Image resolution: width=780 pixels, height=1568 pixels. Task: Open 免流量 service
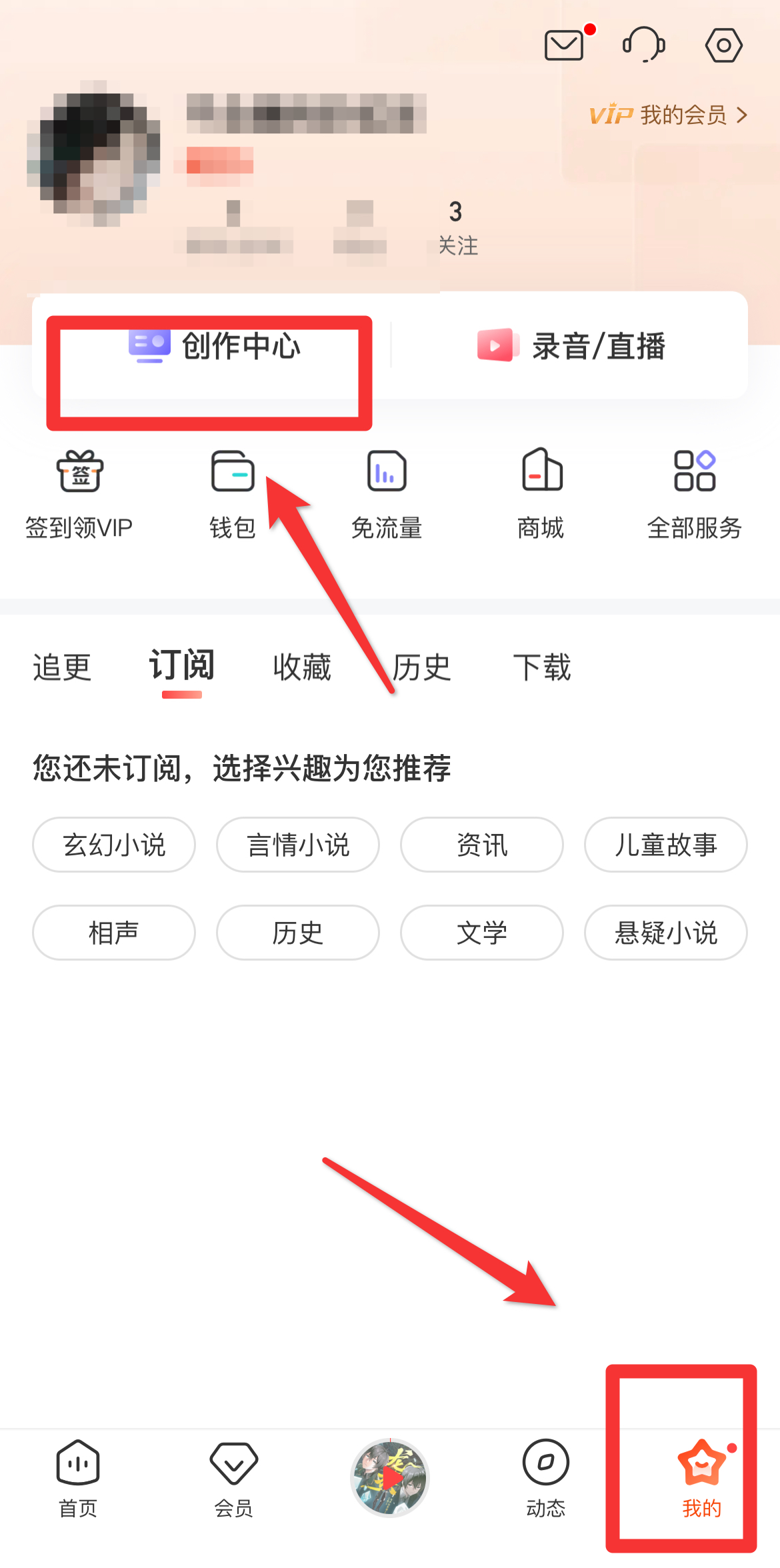click(387, 493)
